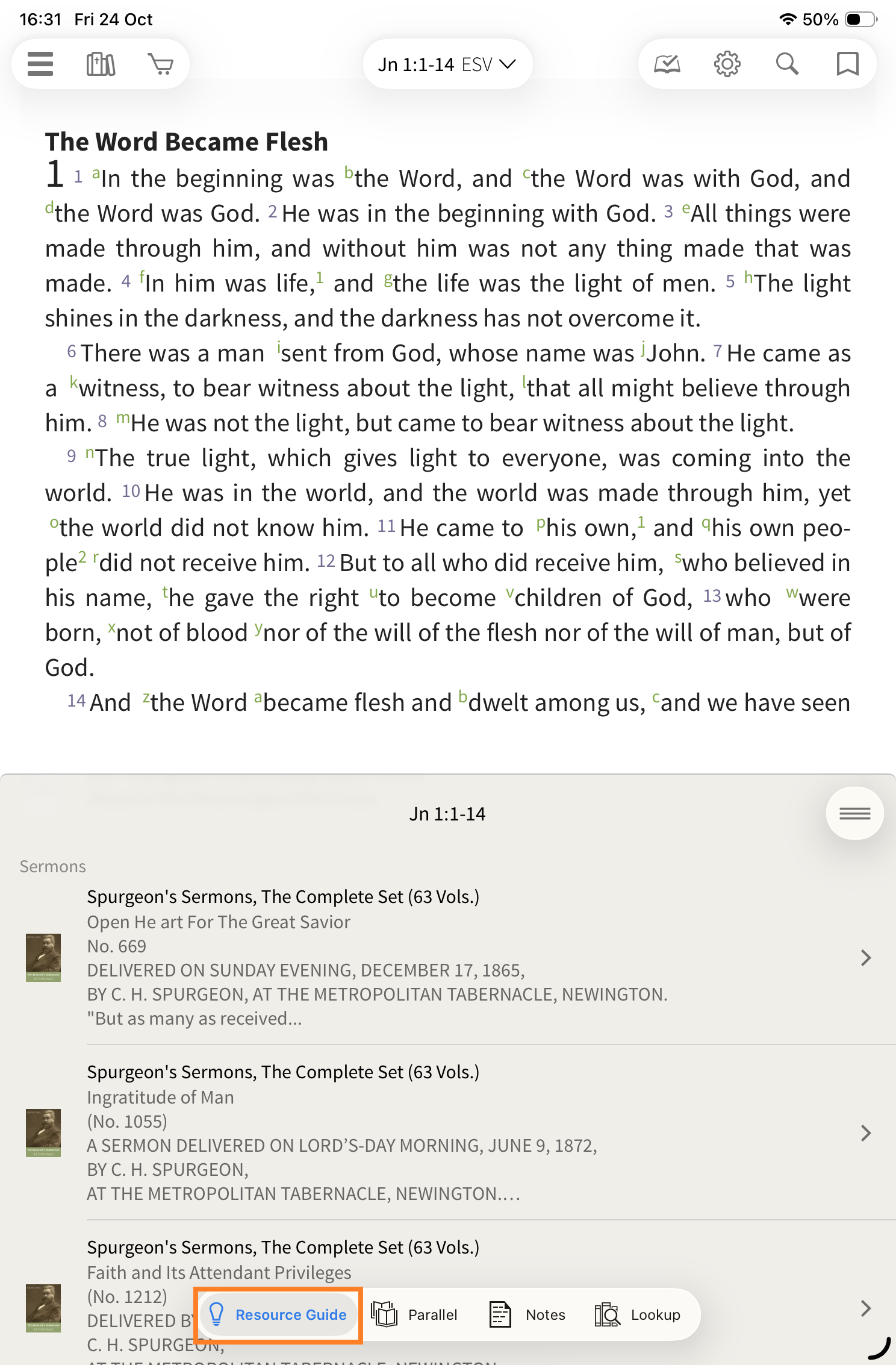Screen dimensions: 896x1365
Task: Open the Jn 1:1-14 ESV passage selector
Action: point(447,64)
